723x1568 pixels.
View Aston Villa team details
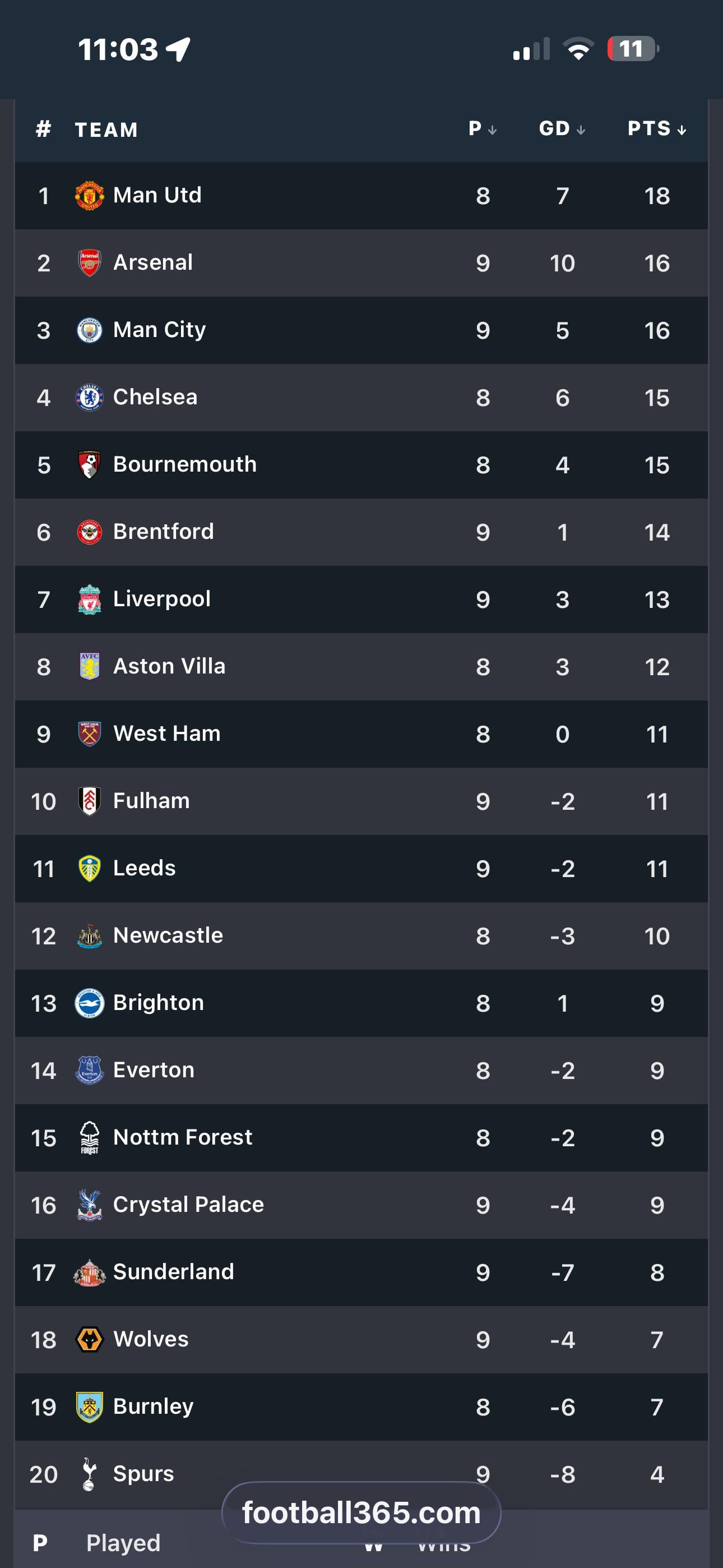click(x=169, y=667)
